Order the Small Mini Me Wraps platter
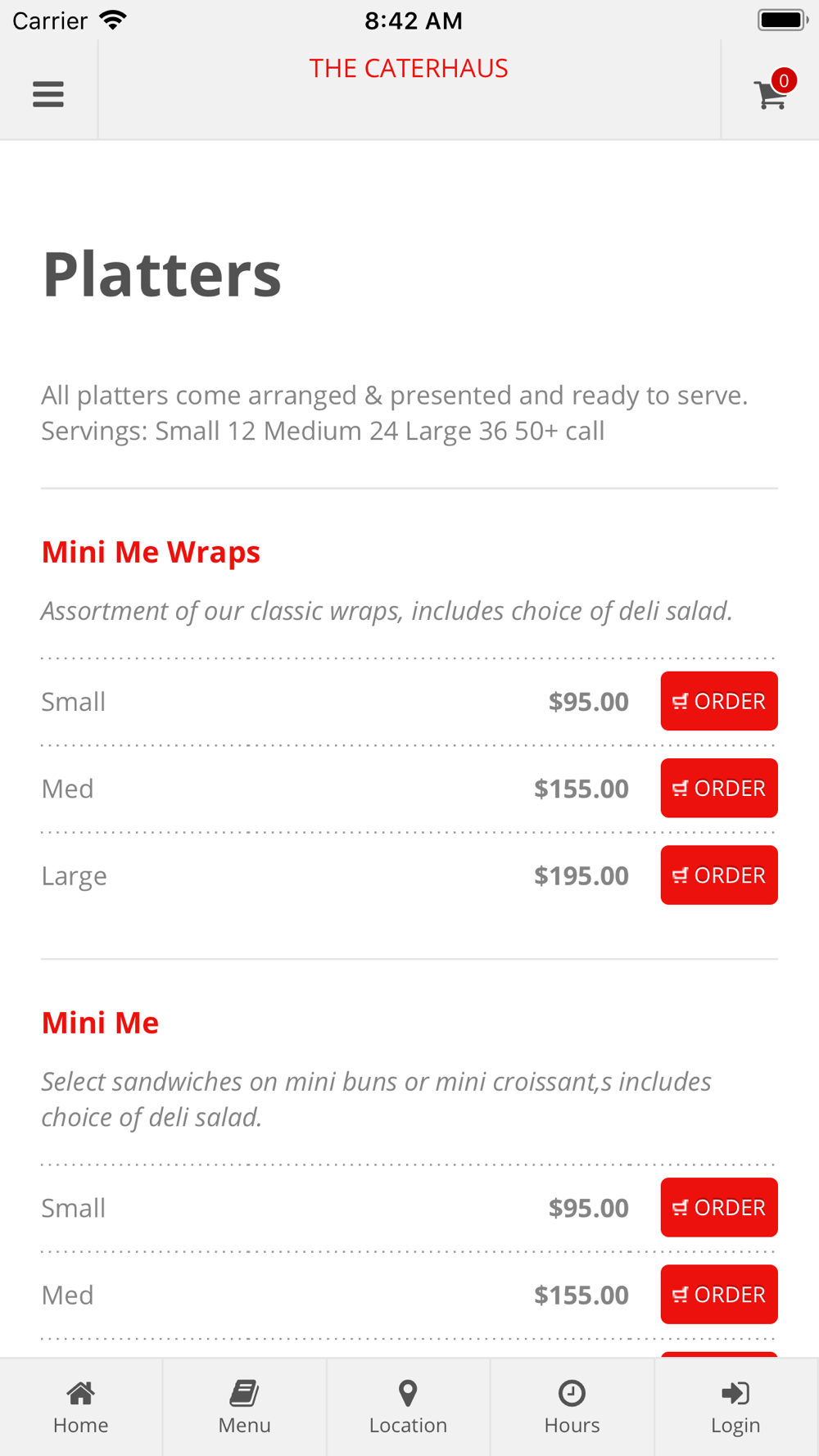 [x=719, y=701]
